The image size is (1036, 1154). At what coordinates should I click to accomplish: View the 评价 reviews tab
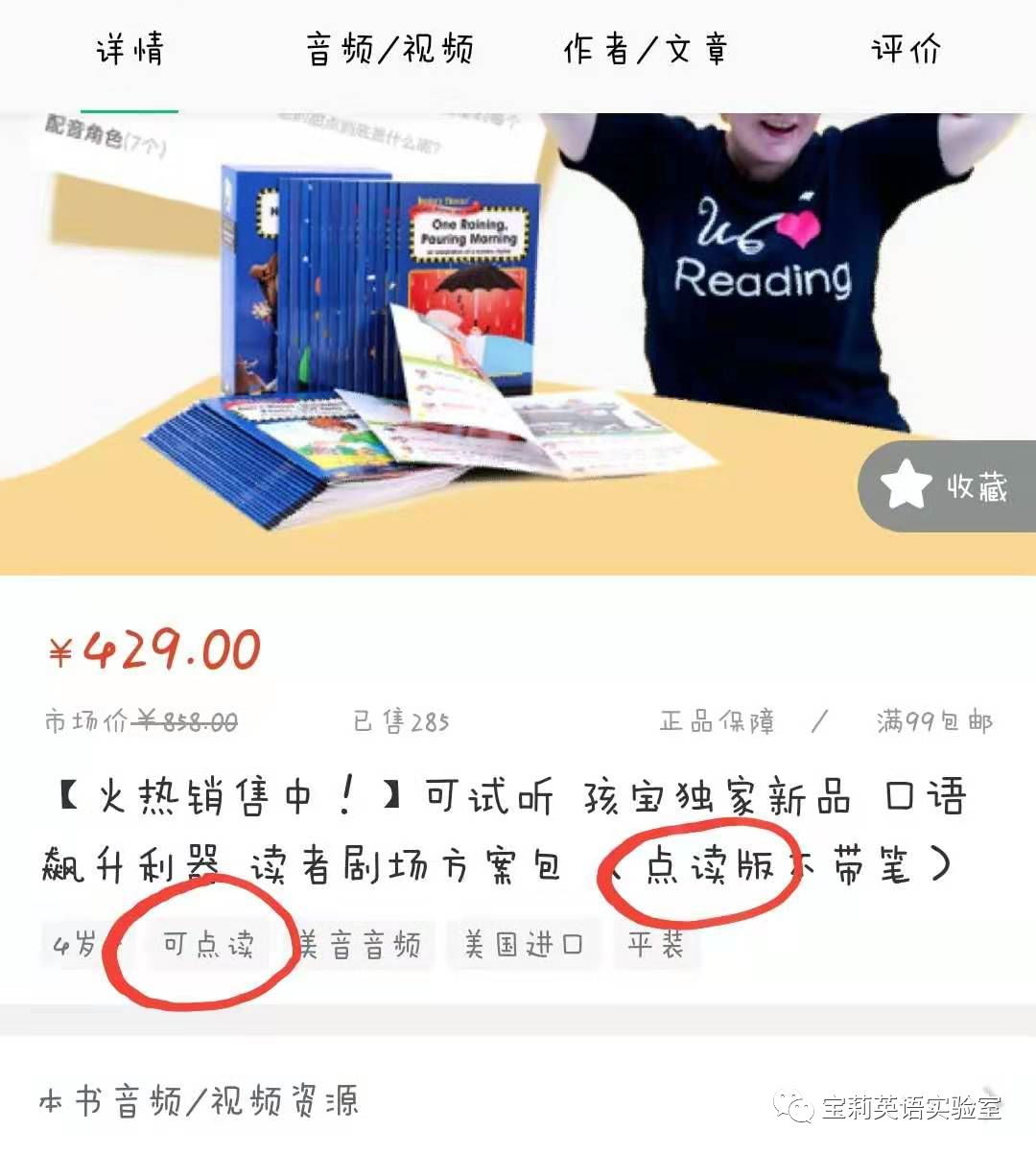point(906,50)
